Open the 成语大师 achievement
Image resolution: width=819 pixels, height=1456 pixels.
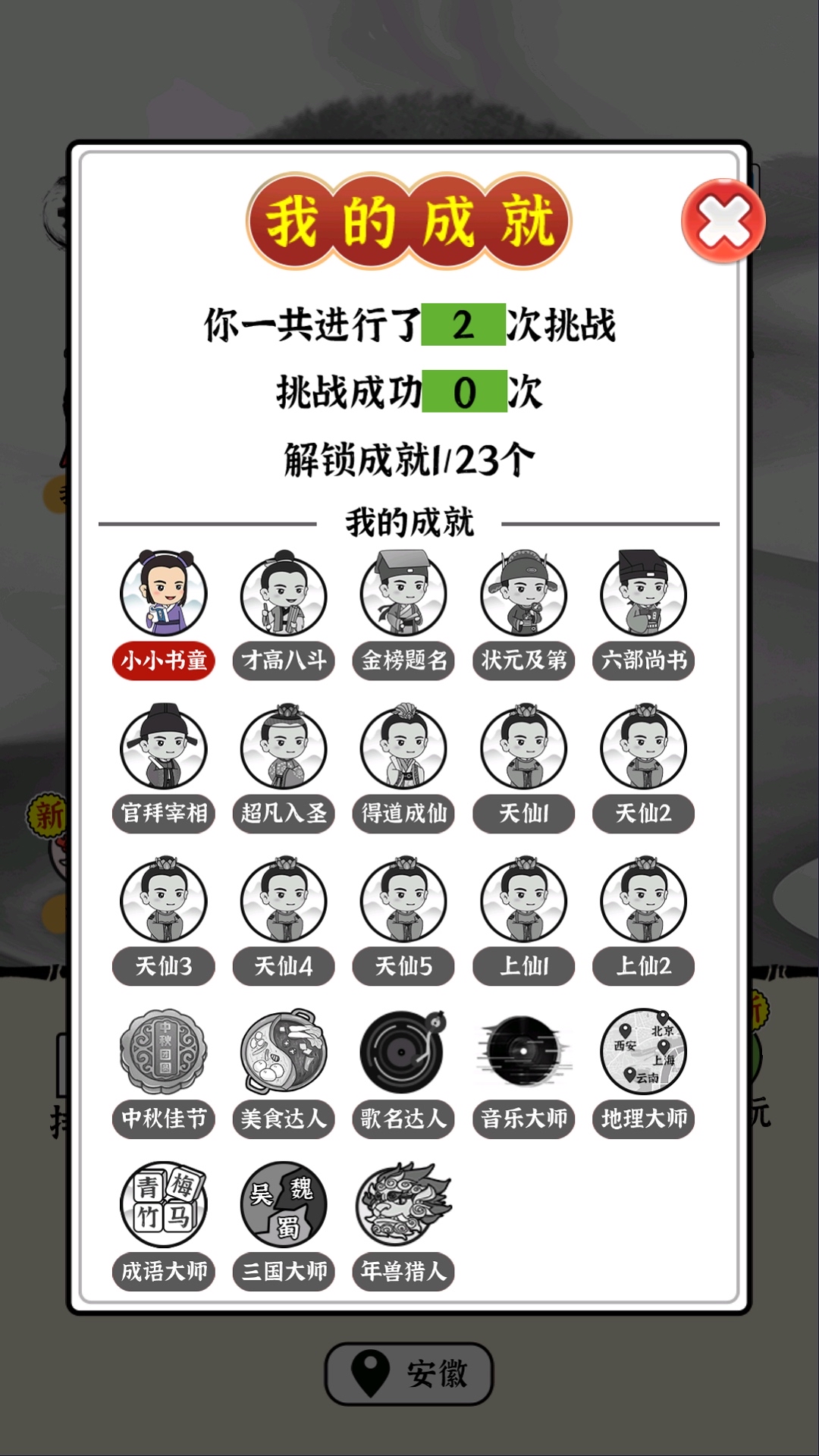(x=164, y=1204)
